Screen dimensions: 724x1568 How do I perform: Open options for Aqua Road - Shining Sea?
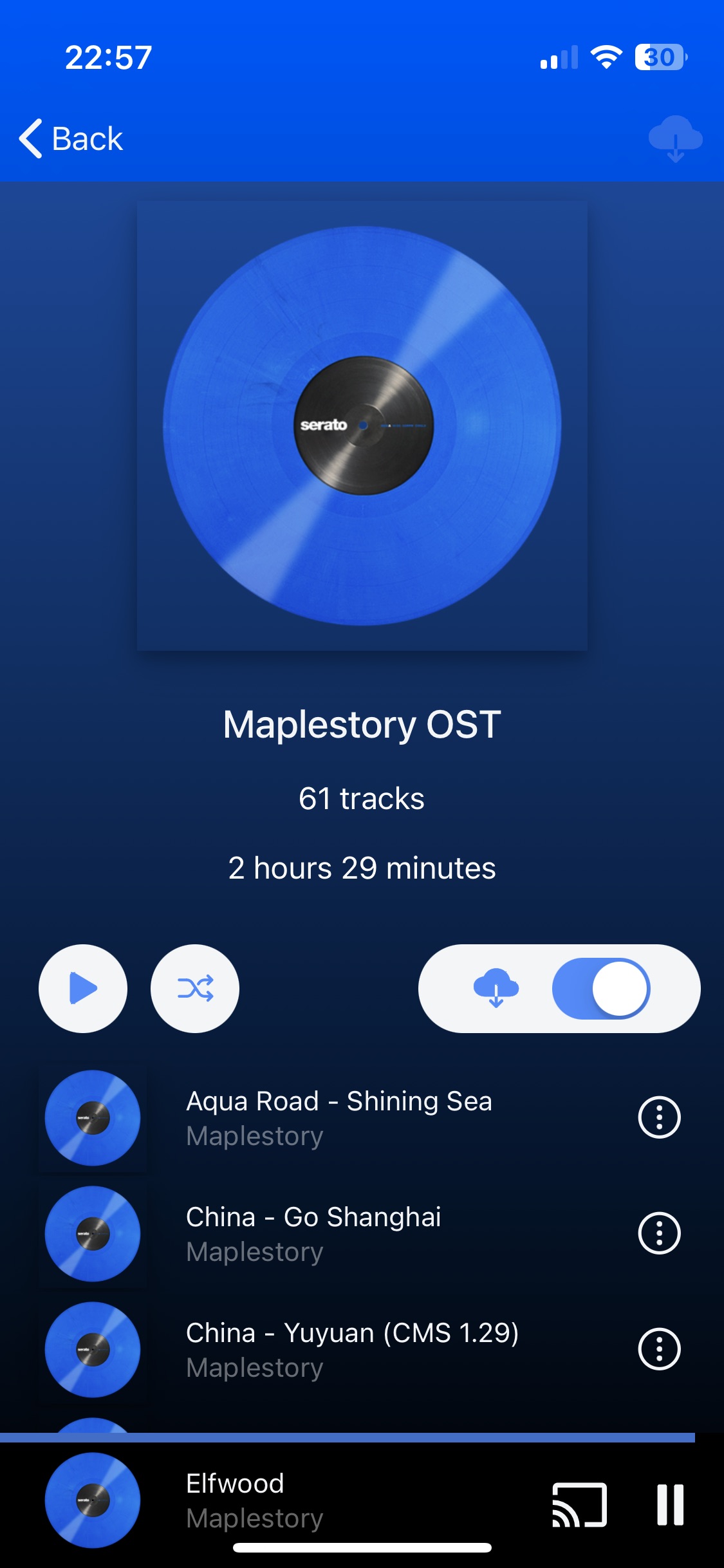[x=659, y=1117]
